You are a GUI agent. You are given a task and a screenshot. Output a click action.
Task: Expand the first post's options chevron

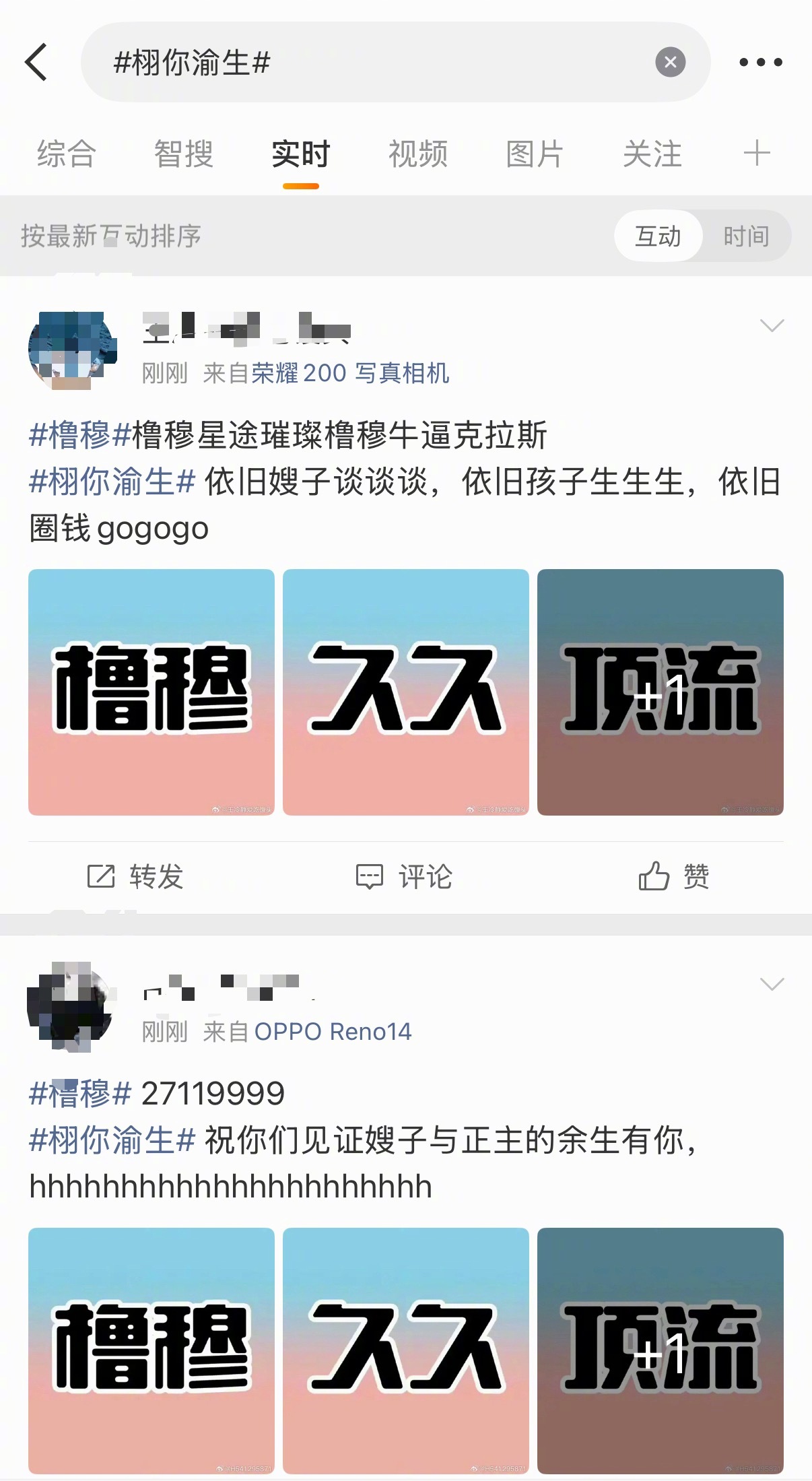coord(772,326)
